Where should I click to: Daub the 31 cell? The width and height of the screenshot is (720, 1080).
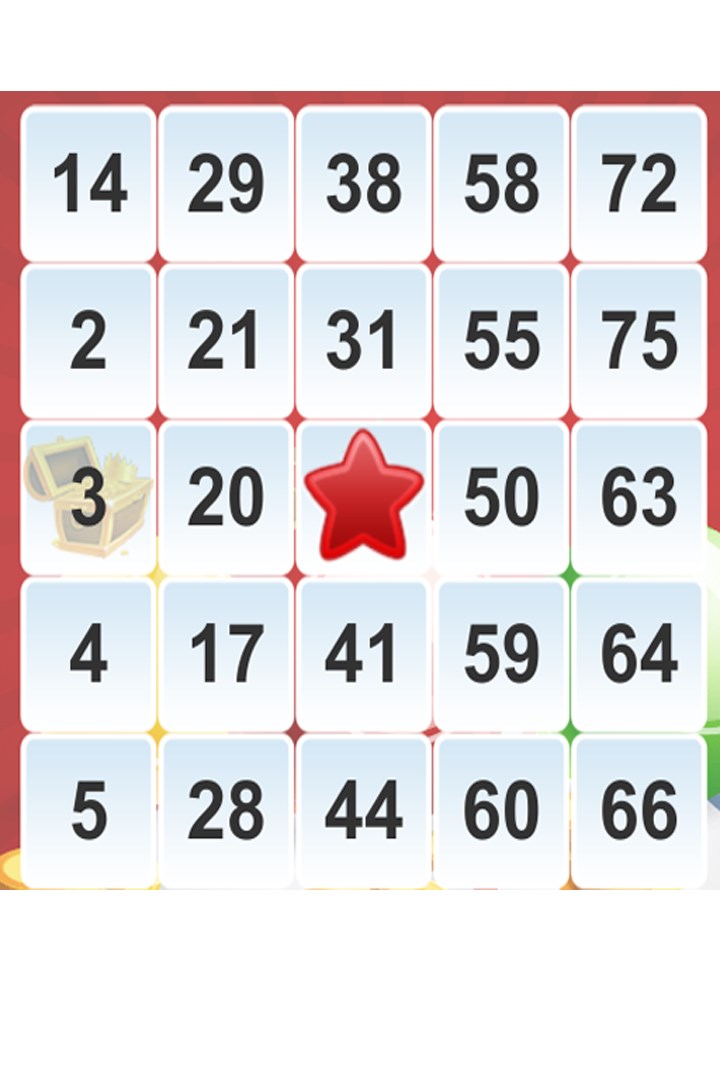coord(364,342)
